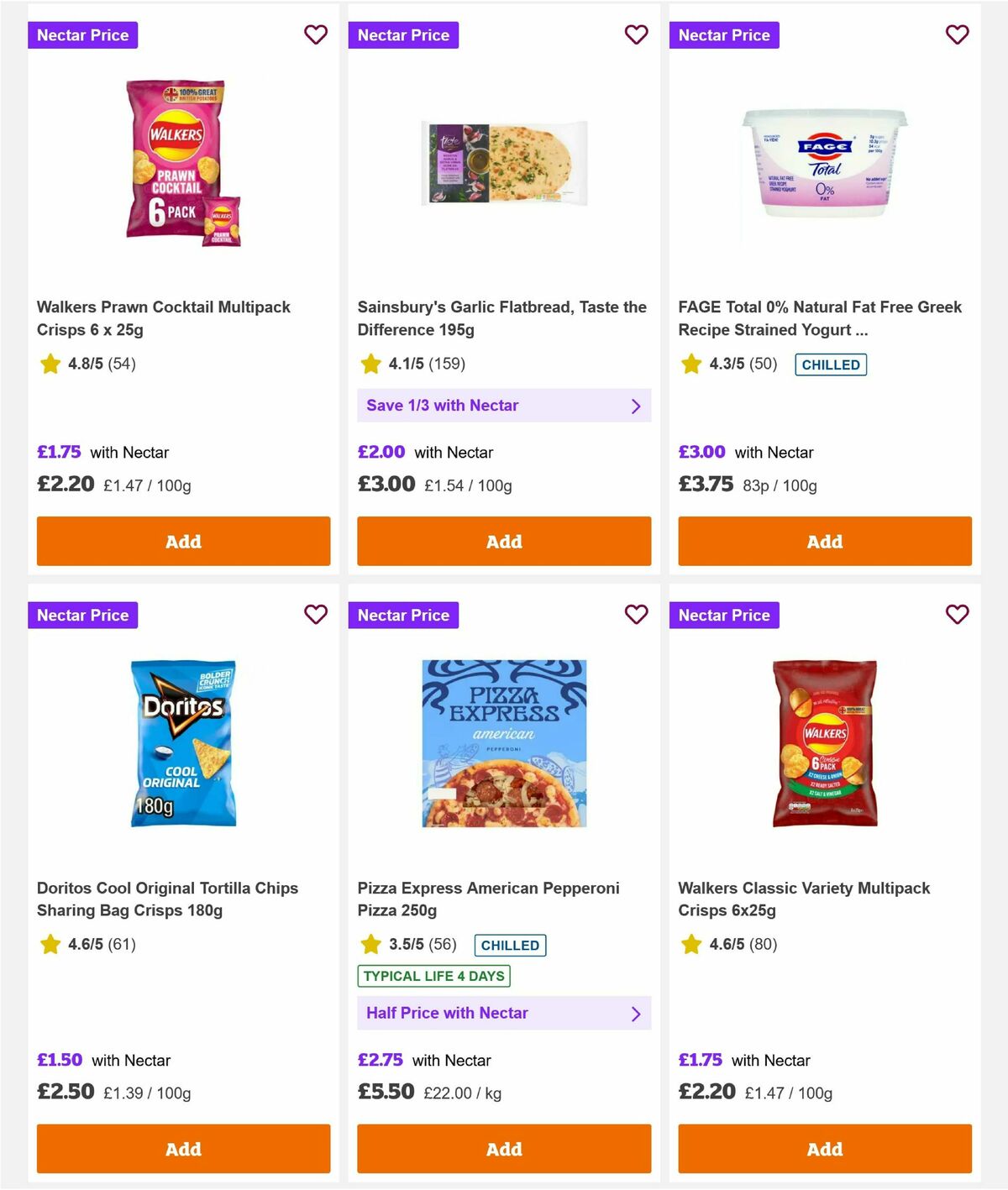Favourite the Walkers Prawn Cocktail crisps
This screenshot has height=1190, width=1008.
coord(315,34)
